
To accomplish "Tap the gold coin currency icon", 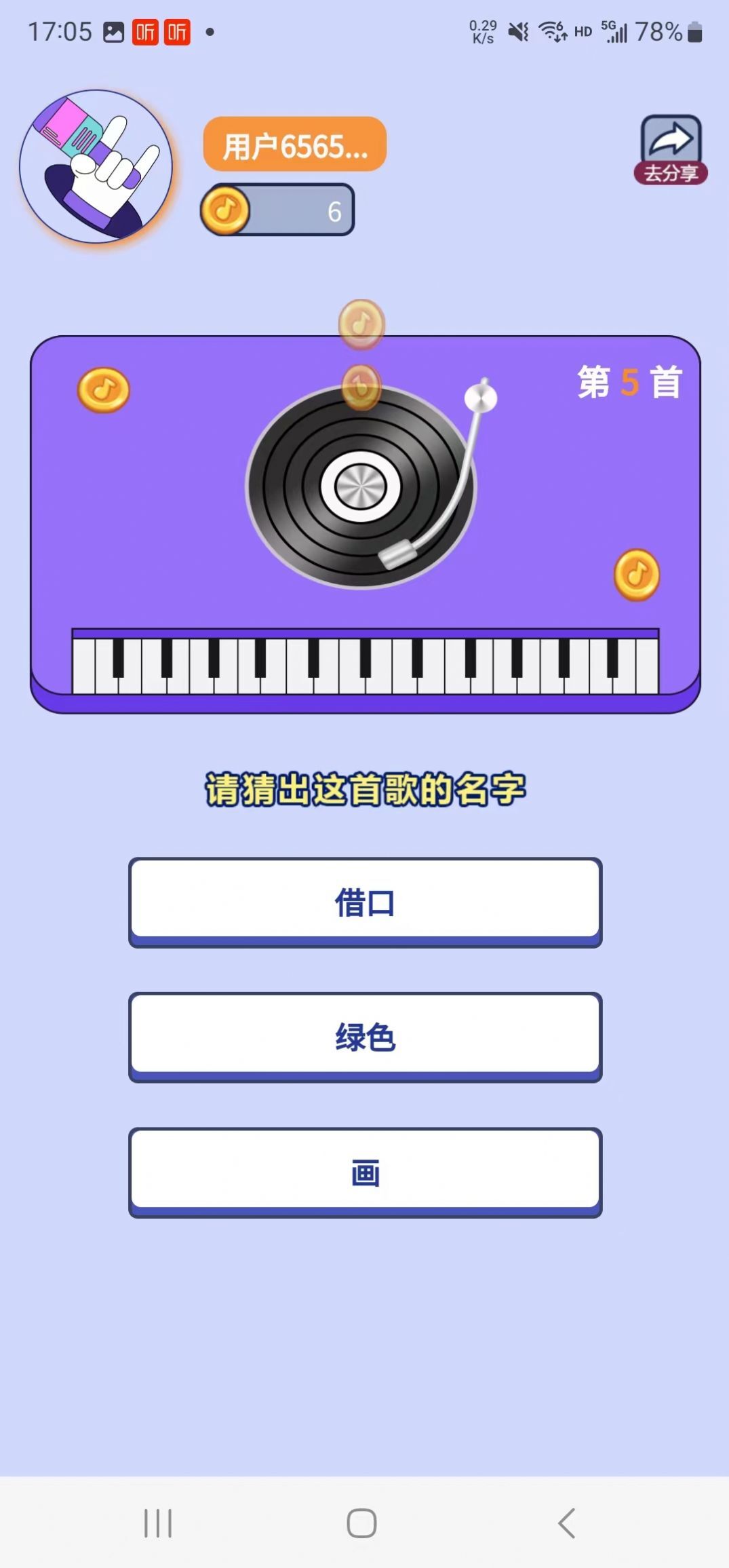I will tap(226, 210).
